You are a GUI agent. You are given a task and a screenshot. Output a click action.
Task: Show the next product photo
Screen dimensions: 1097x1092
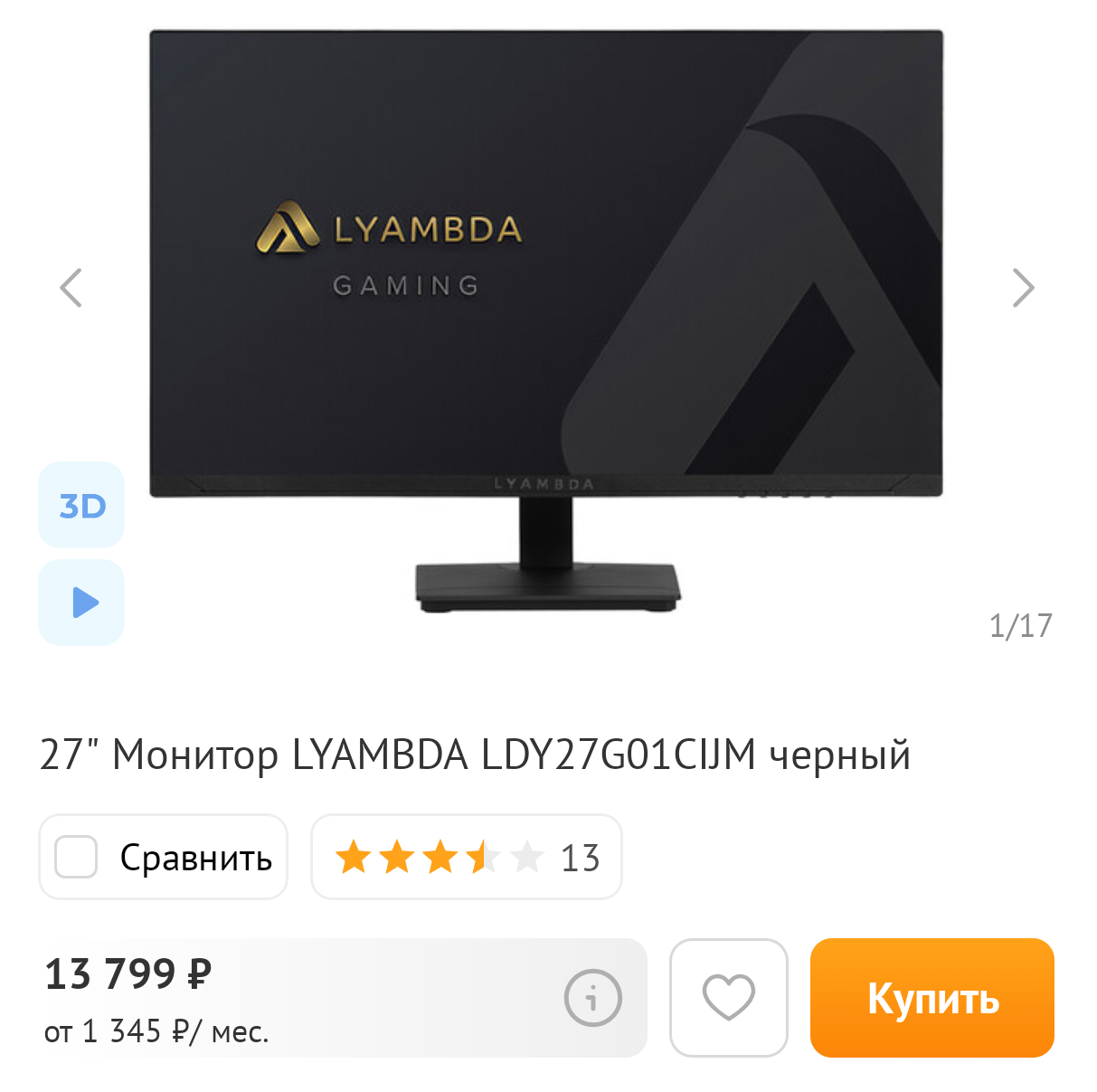(x=1023, y=288)
